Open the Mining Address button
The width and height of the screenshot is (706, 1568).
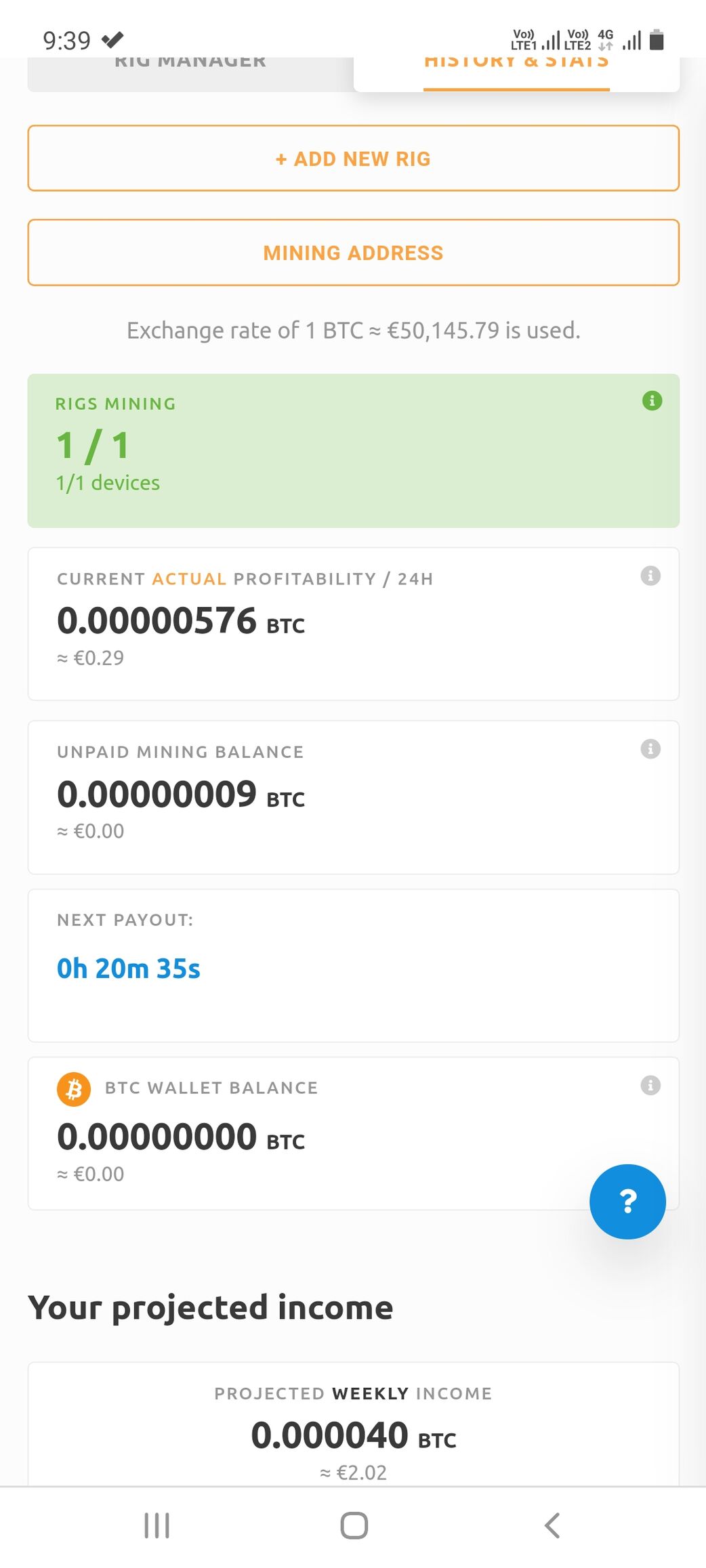353,253
